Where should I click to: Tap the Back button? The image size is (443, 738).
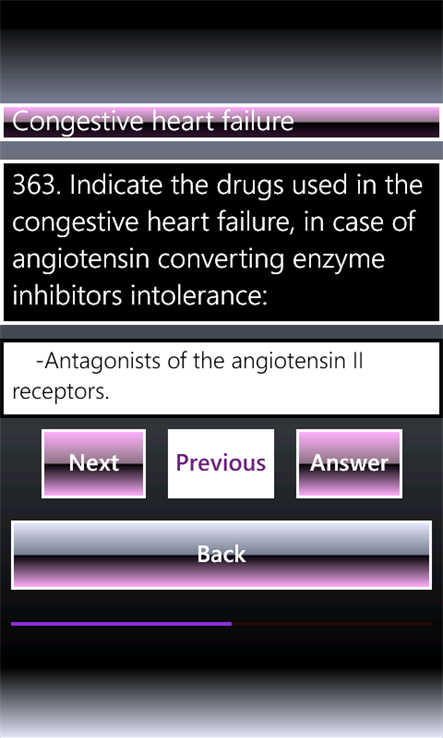pyautogui.click(x=221, y=554)
